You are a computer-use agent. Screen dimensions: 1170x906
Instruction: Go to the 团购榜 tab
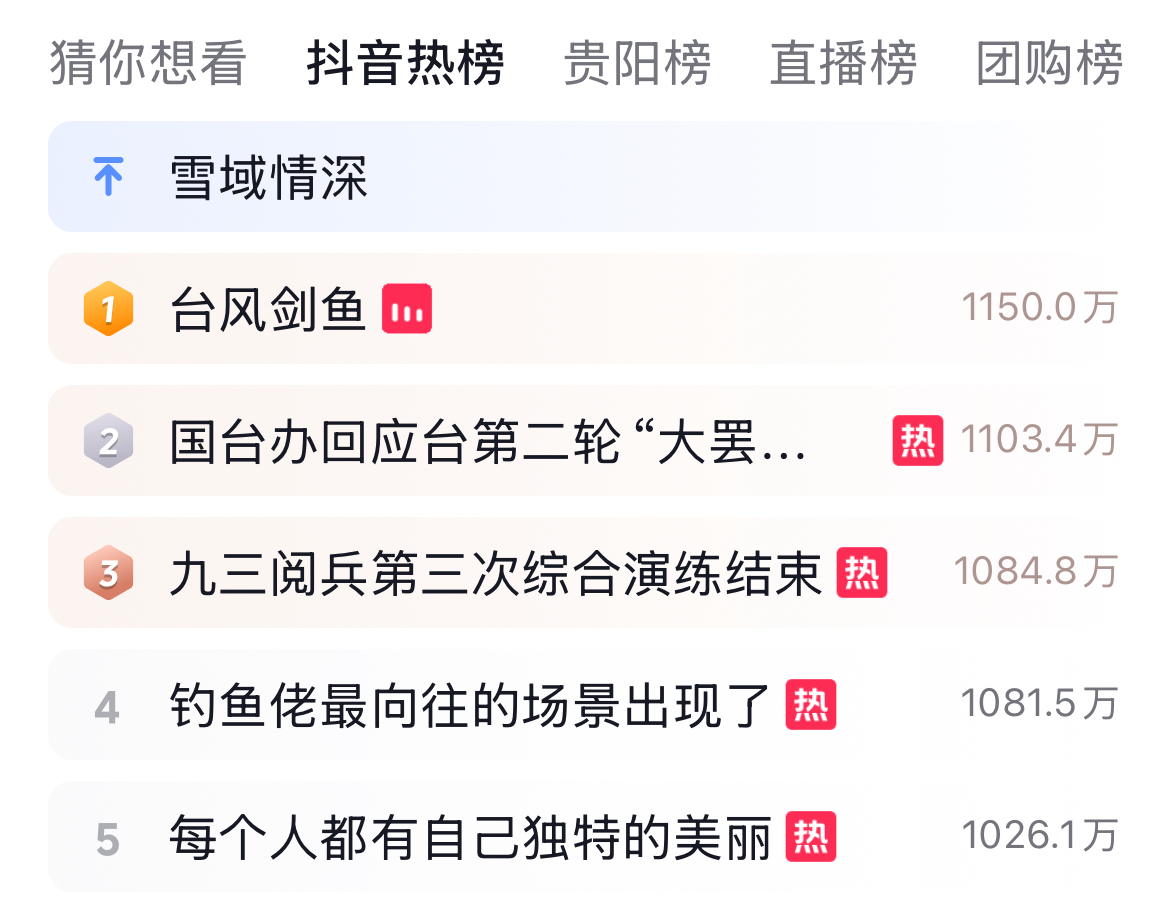pyautogui.click(x=1049, y=64)
